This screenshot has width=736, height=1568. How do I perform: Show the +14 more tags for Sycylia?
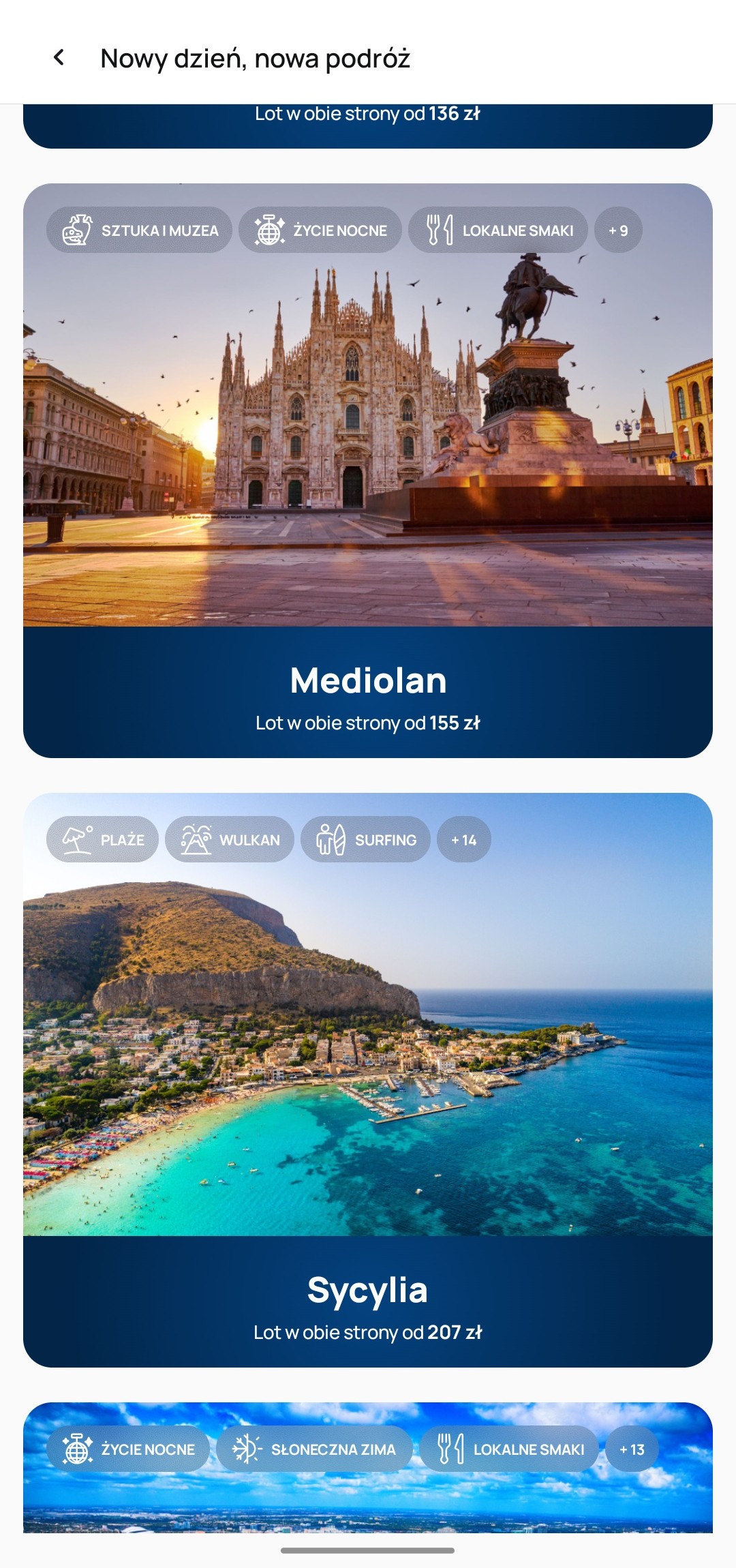point(463,840)
